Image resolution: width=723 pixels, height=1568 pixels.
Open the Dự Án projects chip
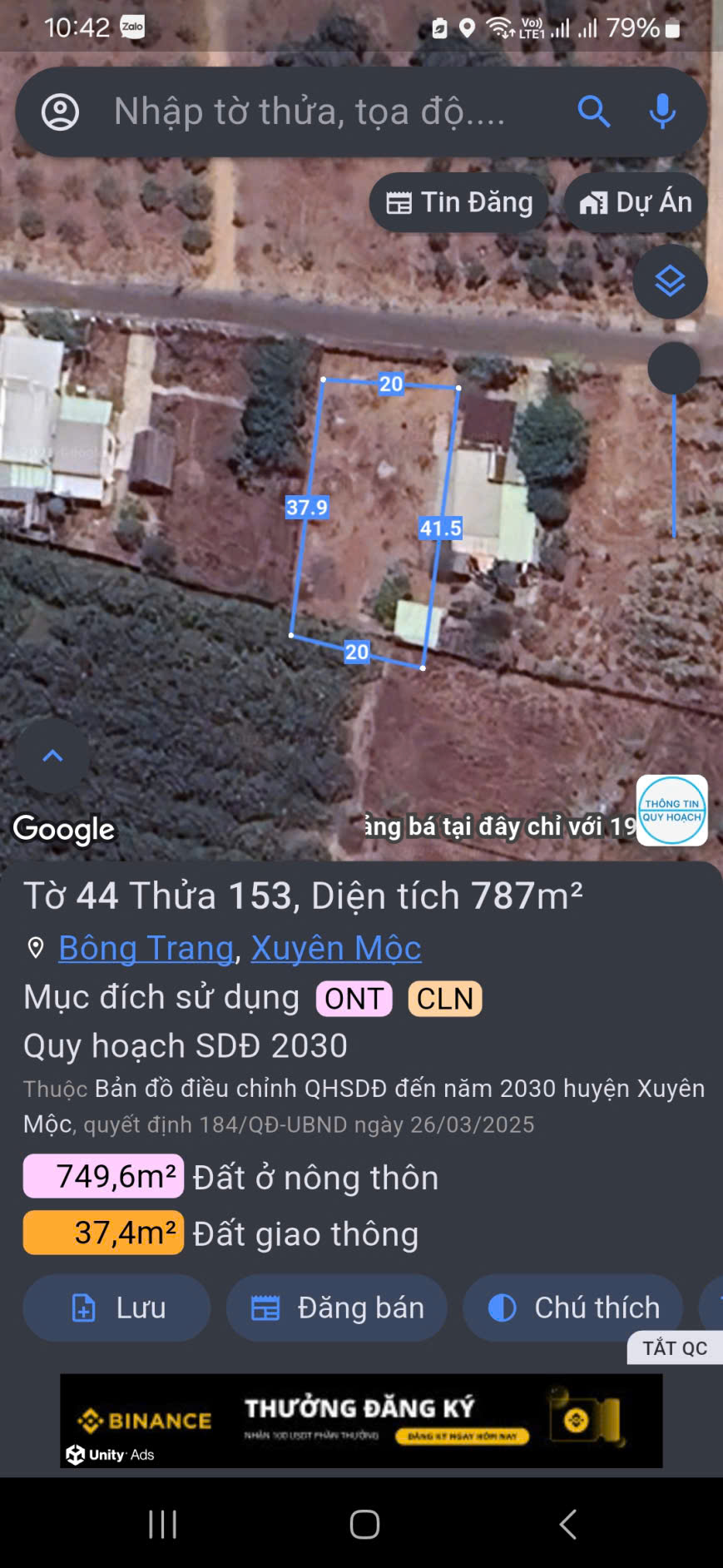pos(636,202)
